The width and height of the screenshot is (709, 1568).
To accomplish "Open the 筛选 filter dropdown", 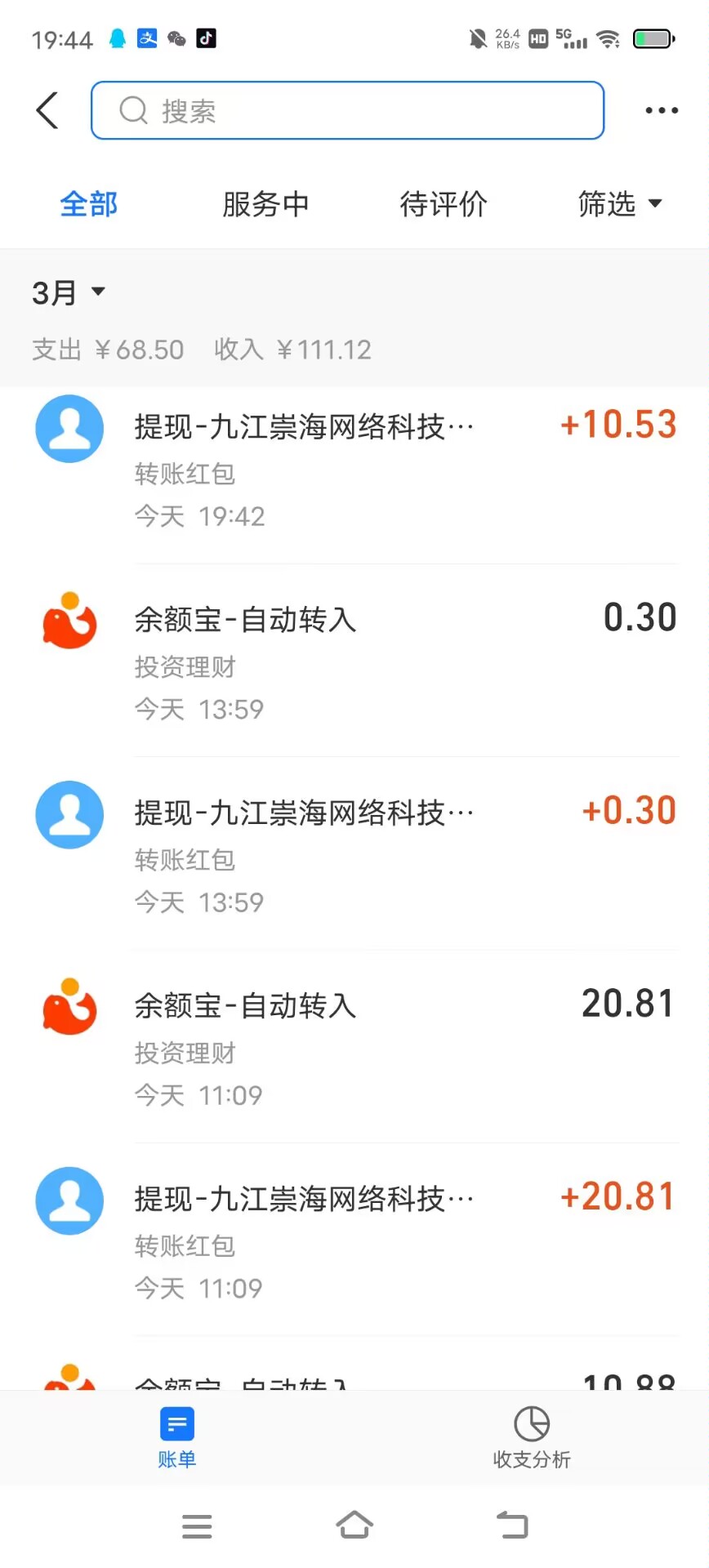I will [621, 205].
